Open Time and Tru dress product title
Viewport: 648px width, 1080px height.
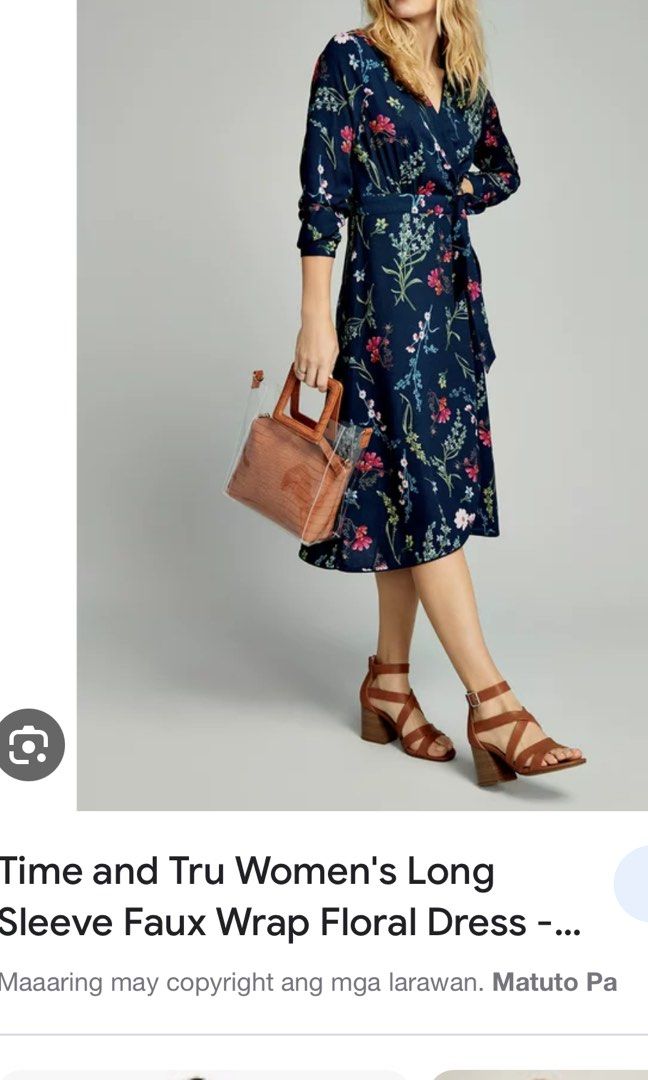[x=289, y=897]
